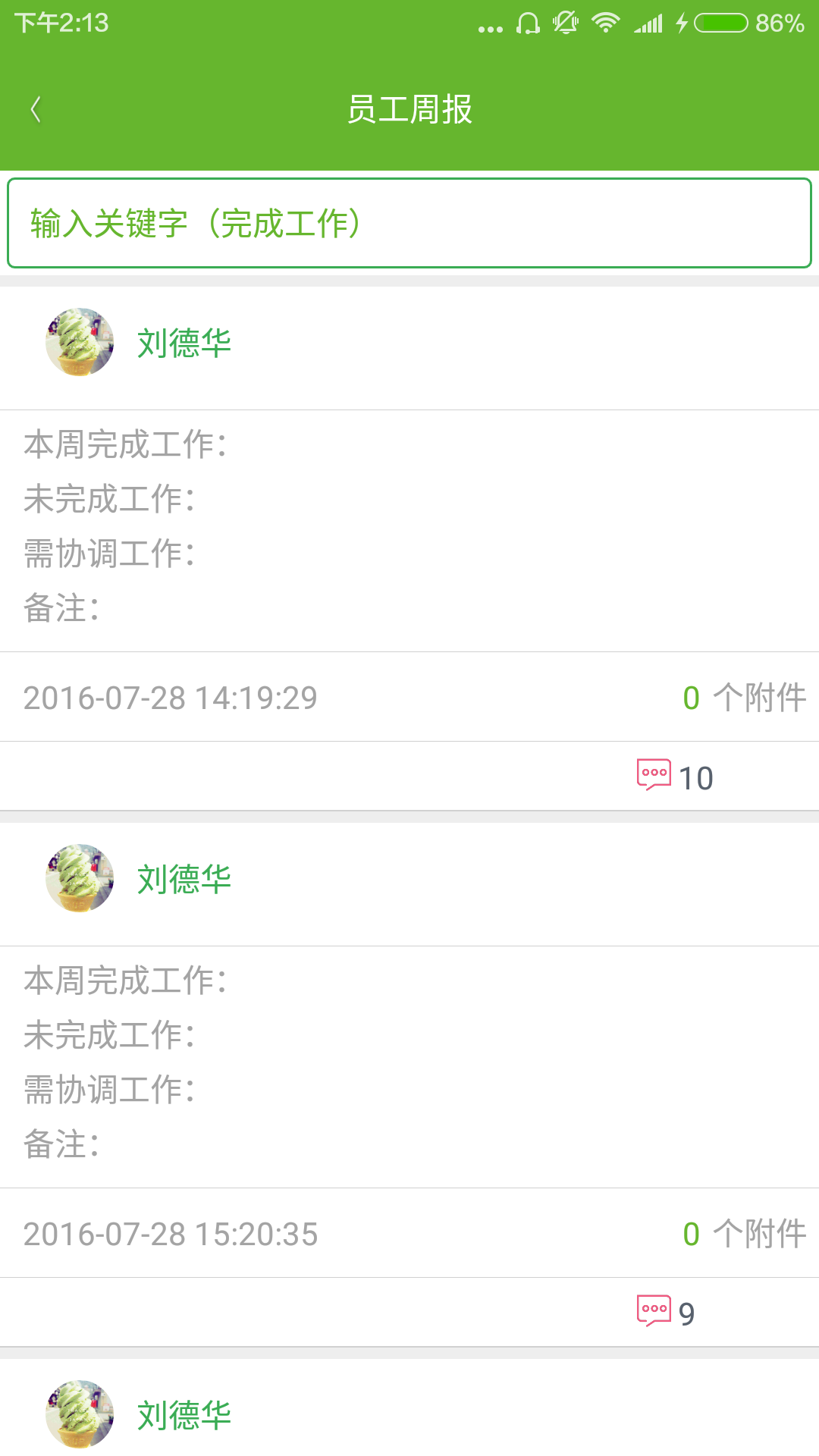The width and height of the screenshot is (819, 1456).
Task: Tap the keyword search field
Action: (409, 223)
